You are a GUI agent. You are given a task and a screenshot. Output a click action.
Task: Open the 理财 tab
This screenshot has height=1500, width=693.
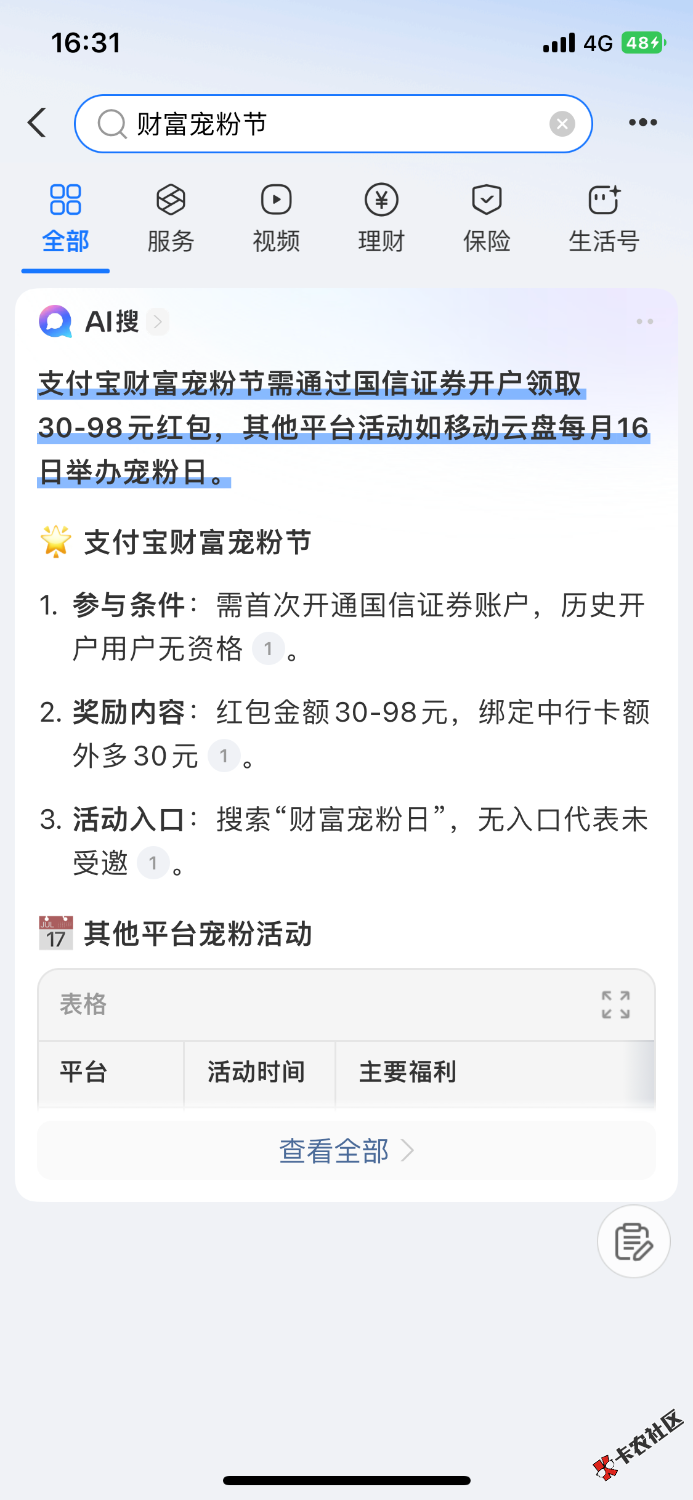(381, 218)
